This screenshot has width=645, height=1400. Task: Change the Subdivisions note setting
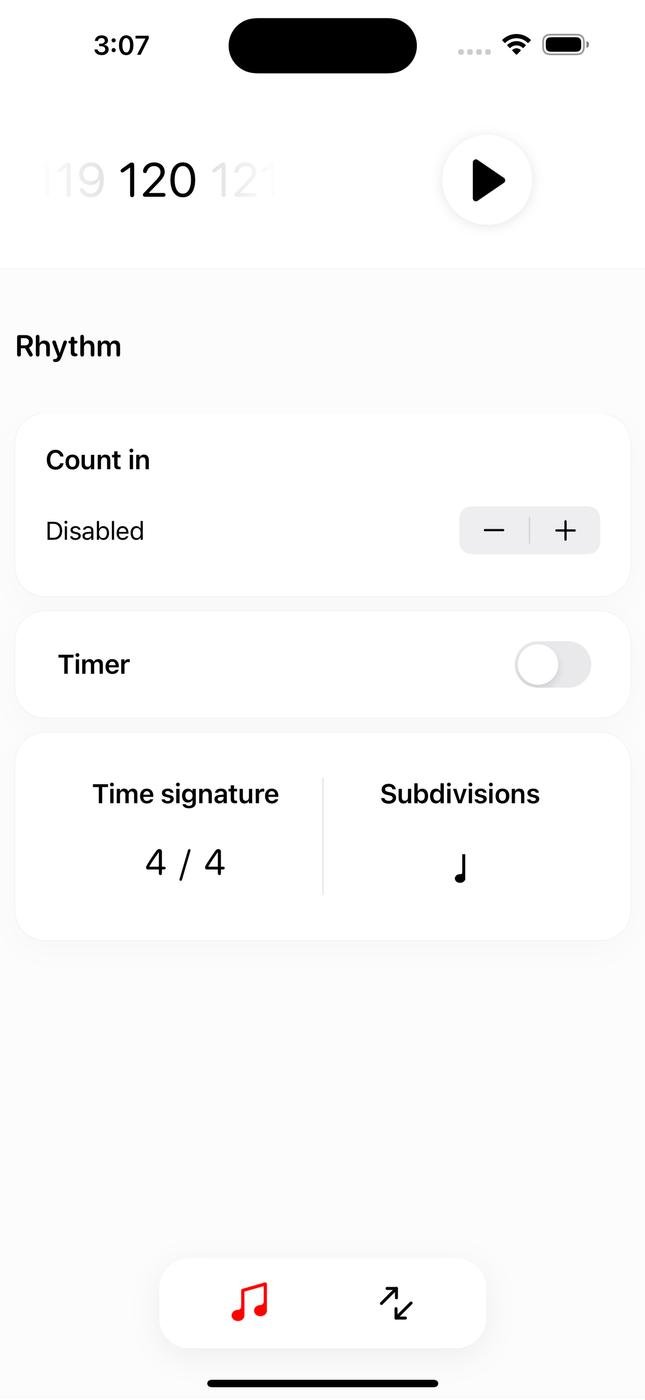pyautogui.click(x=460, y=868)
